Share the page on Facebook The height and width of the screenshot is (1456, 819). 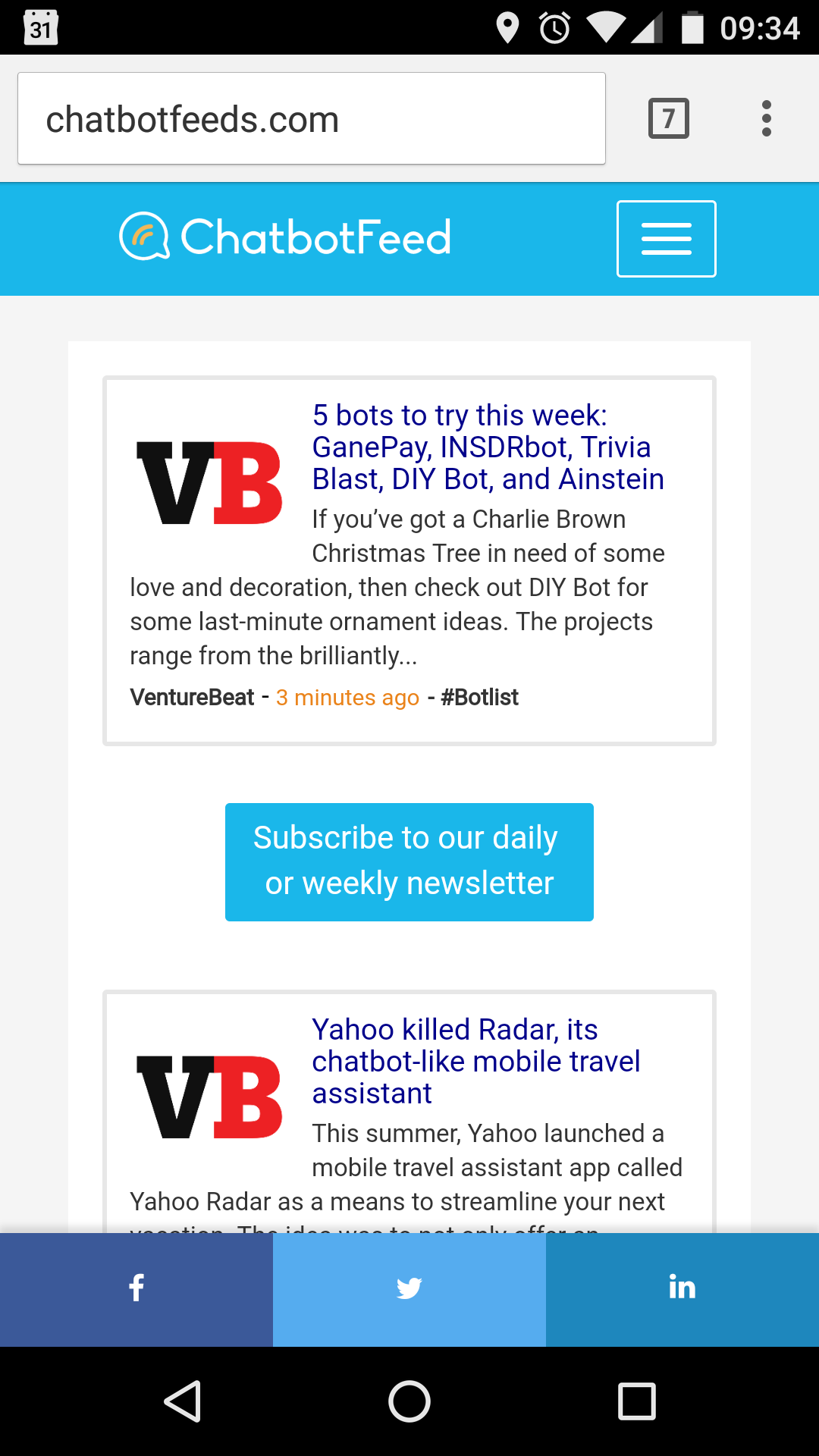click(136, 1288)
